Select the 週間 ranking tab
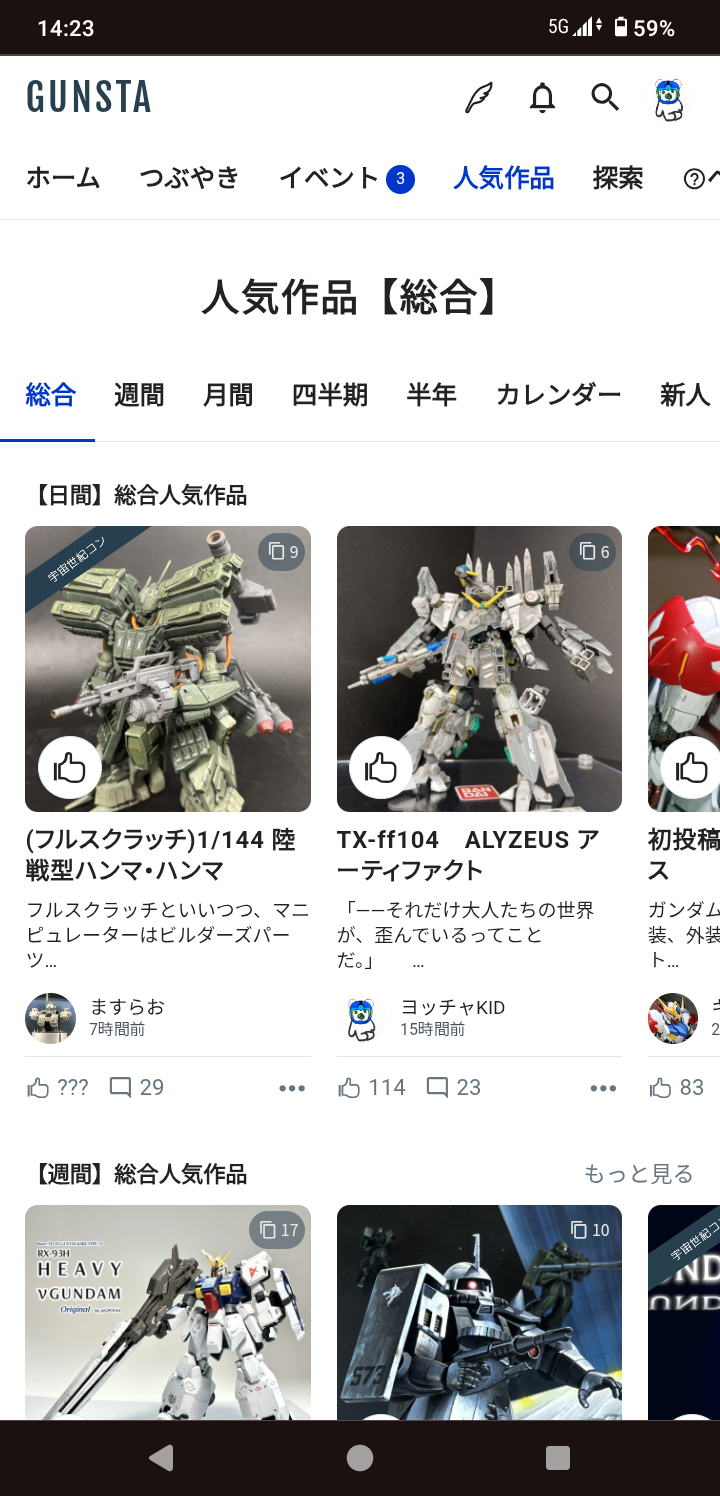The width and height of the screenshot is (720, 1496). [139, 395]
